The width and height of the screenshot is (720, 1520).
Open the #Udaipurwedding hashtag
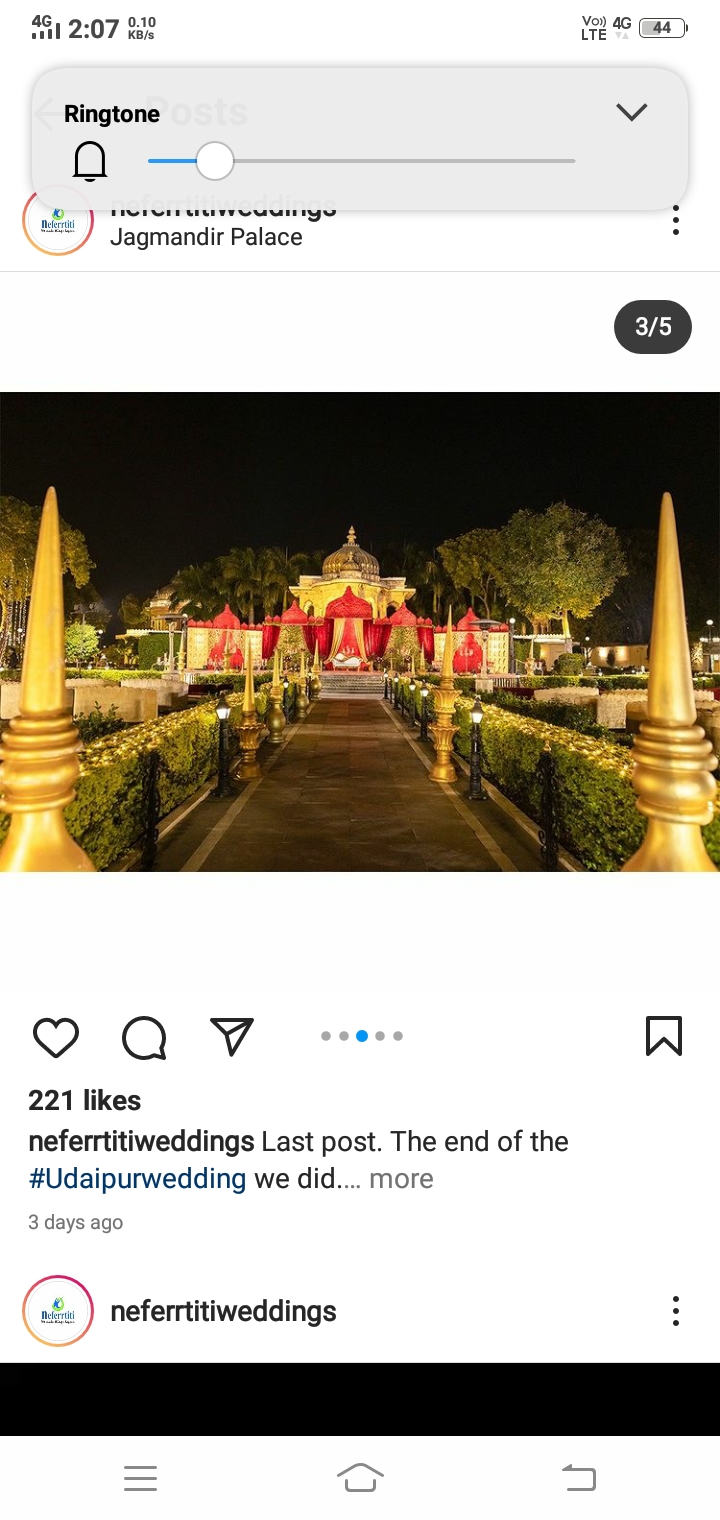[x=137, y=1179]
